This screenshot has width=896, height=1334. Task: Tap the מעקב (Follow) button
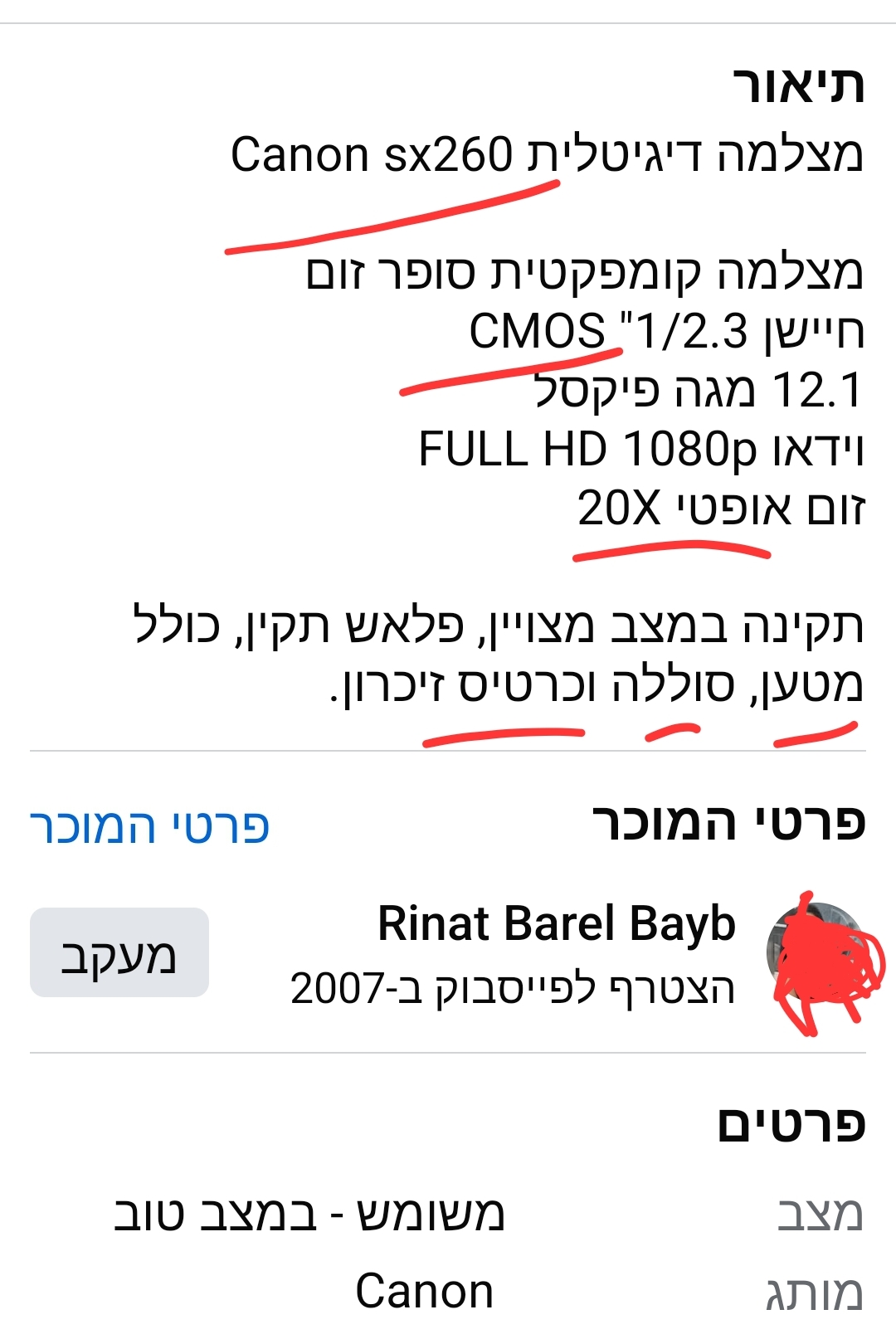(119, 952)
